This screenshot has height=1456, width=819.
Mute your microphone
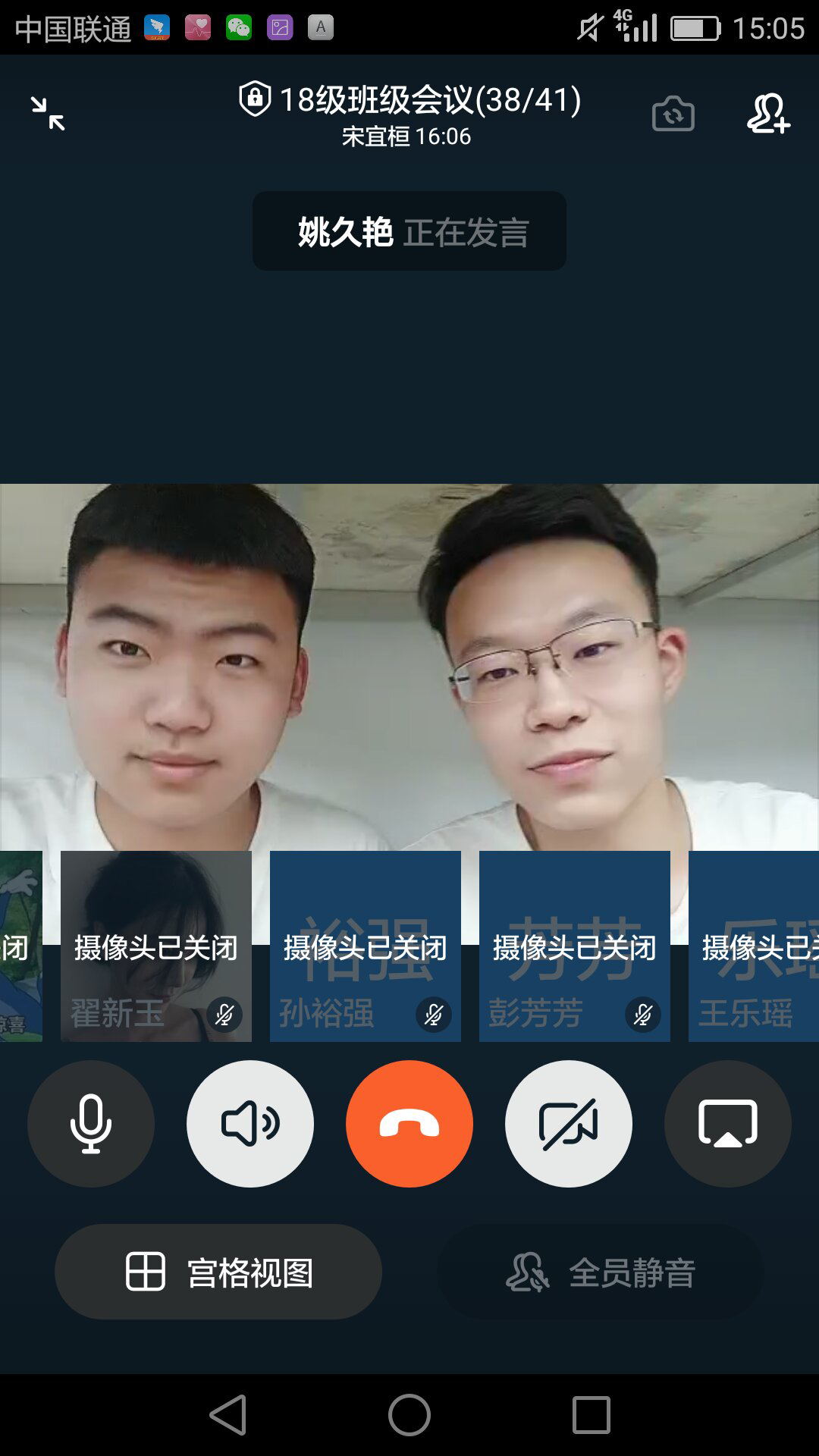91,1123
